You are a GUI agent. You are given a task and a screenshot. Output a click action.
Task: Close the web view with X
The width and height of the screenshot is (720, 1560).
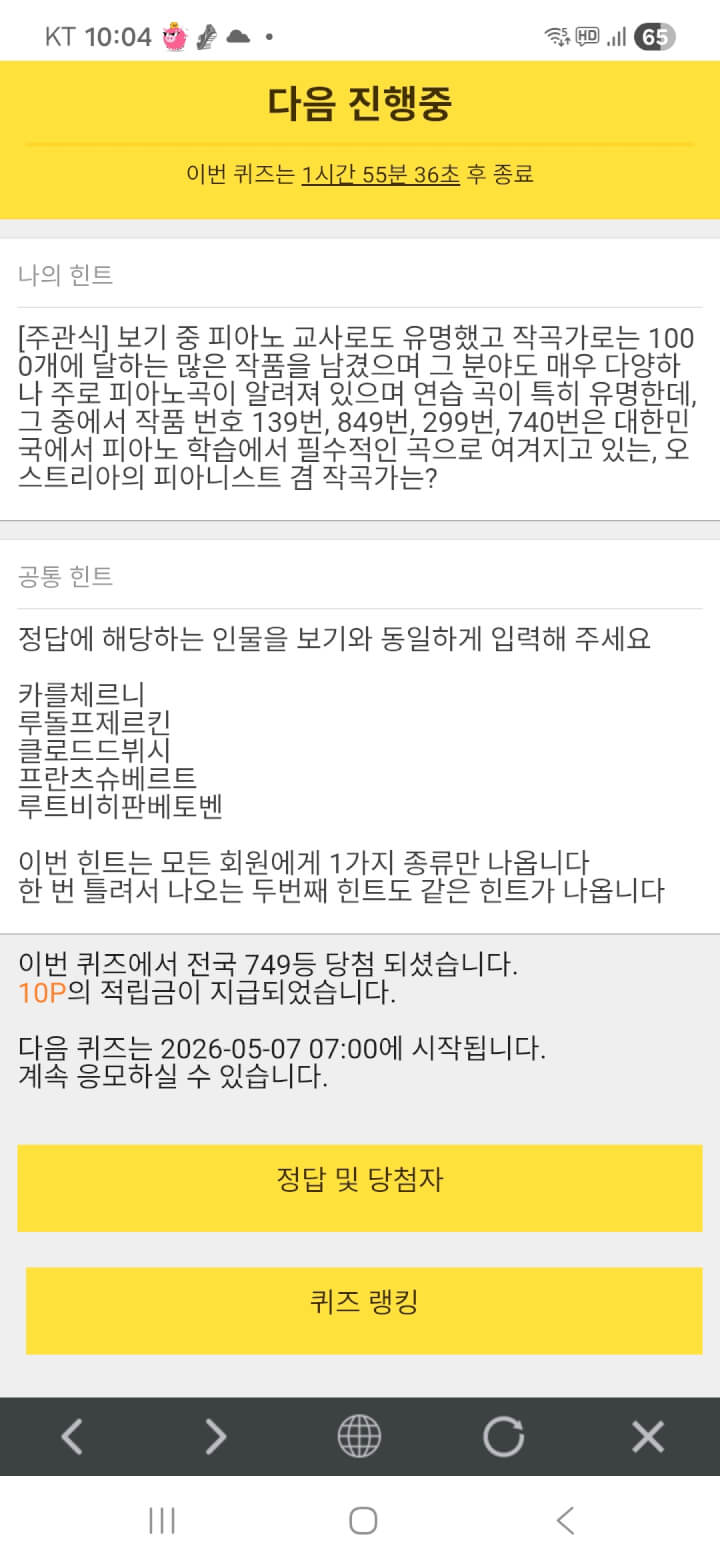click(x=648, y=1437)
